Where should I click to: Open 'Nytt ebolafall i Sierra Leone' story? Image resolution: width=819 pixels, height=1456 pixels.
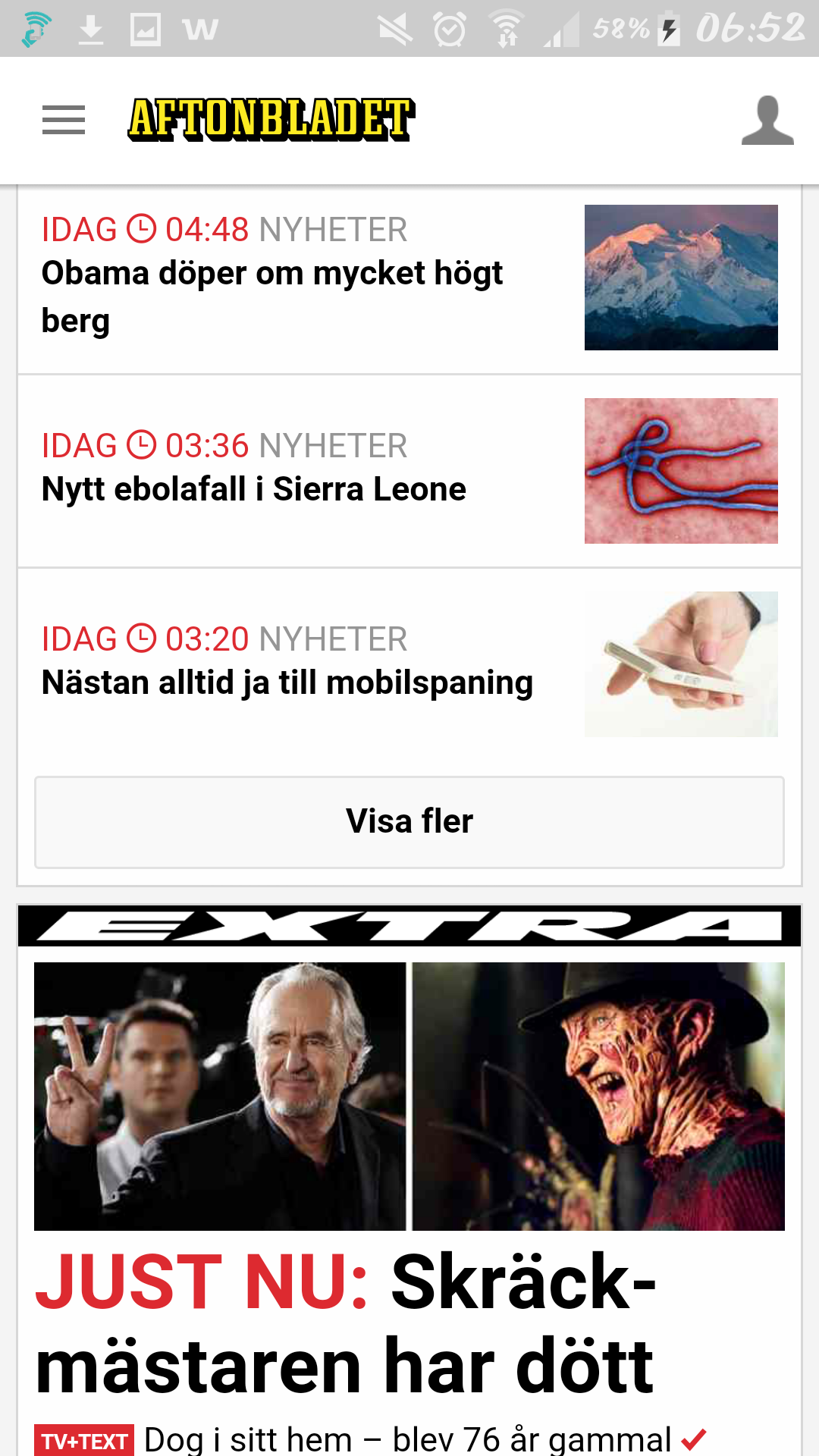pyautogui.click(x=254, y=489)
